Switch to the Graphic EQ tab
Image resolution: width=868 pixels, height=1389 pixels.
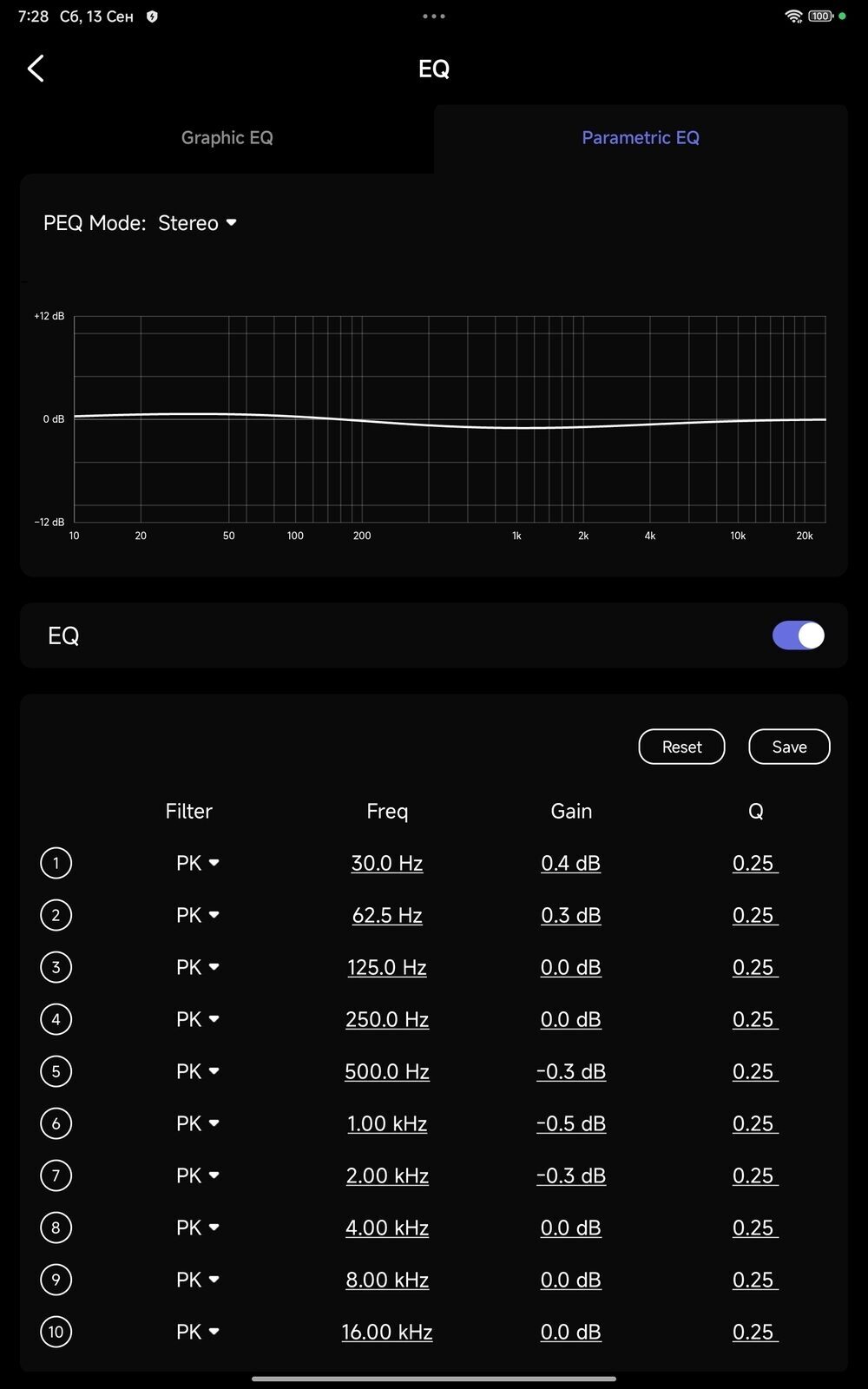227,138
